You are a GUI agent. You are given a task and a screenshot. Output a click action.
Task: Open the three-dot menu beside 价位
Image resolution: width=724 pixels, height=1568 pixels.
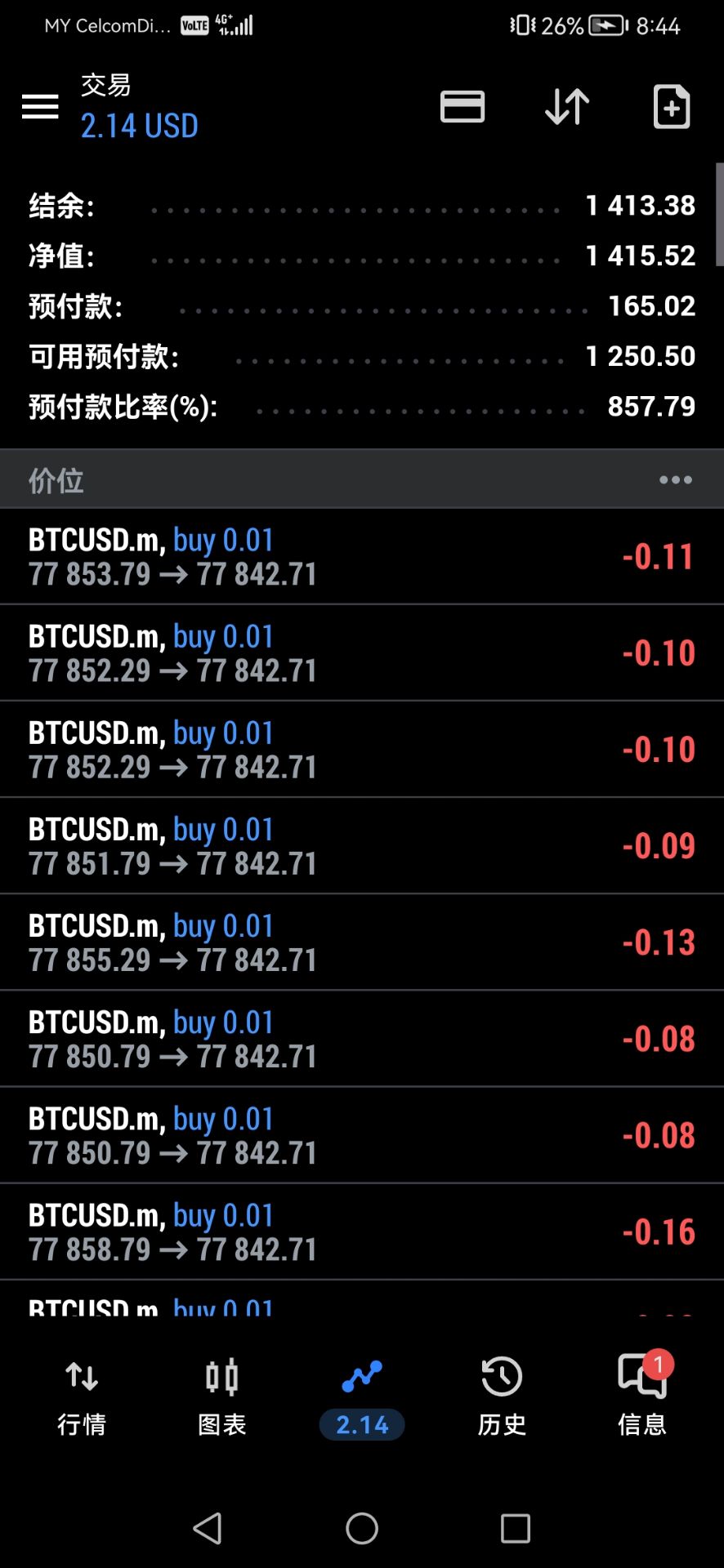[x=676, y=480]
